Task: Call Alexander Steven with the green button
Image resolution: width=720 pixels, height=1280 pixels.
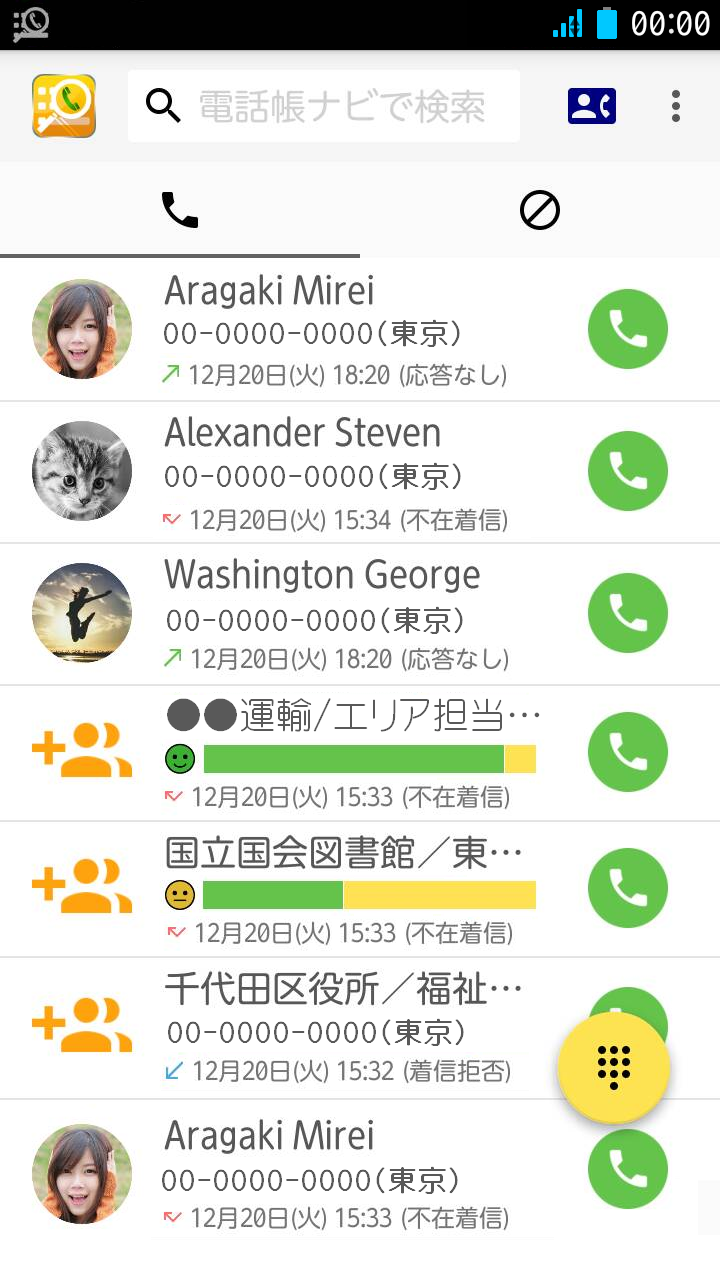Action: tap(627, 471)
